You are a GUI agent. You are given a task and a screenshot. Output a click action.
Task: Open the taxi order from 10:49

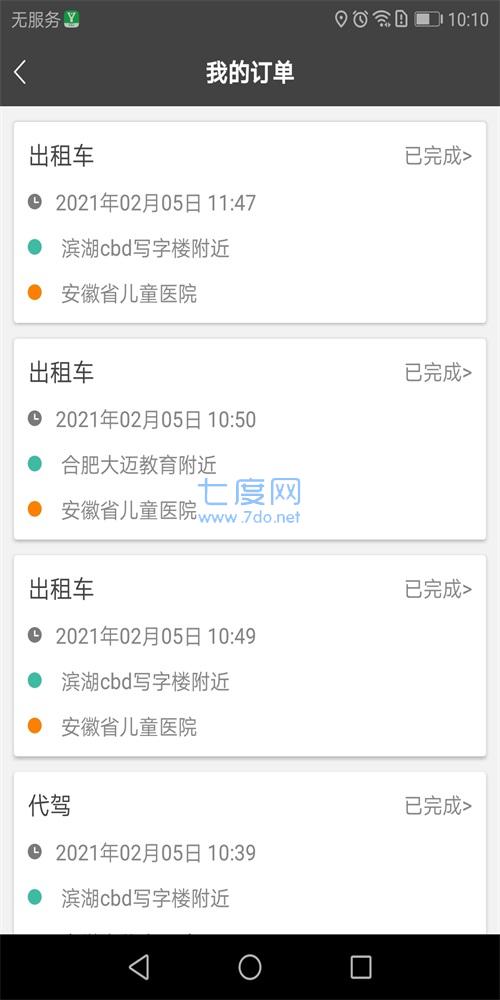pyautogui.click(x=250, y=656)
